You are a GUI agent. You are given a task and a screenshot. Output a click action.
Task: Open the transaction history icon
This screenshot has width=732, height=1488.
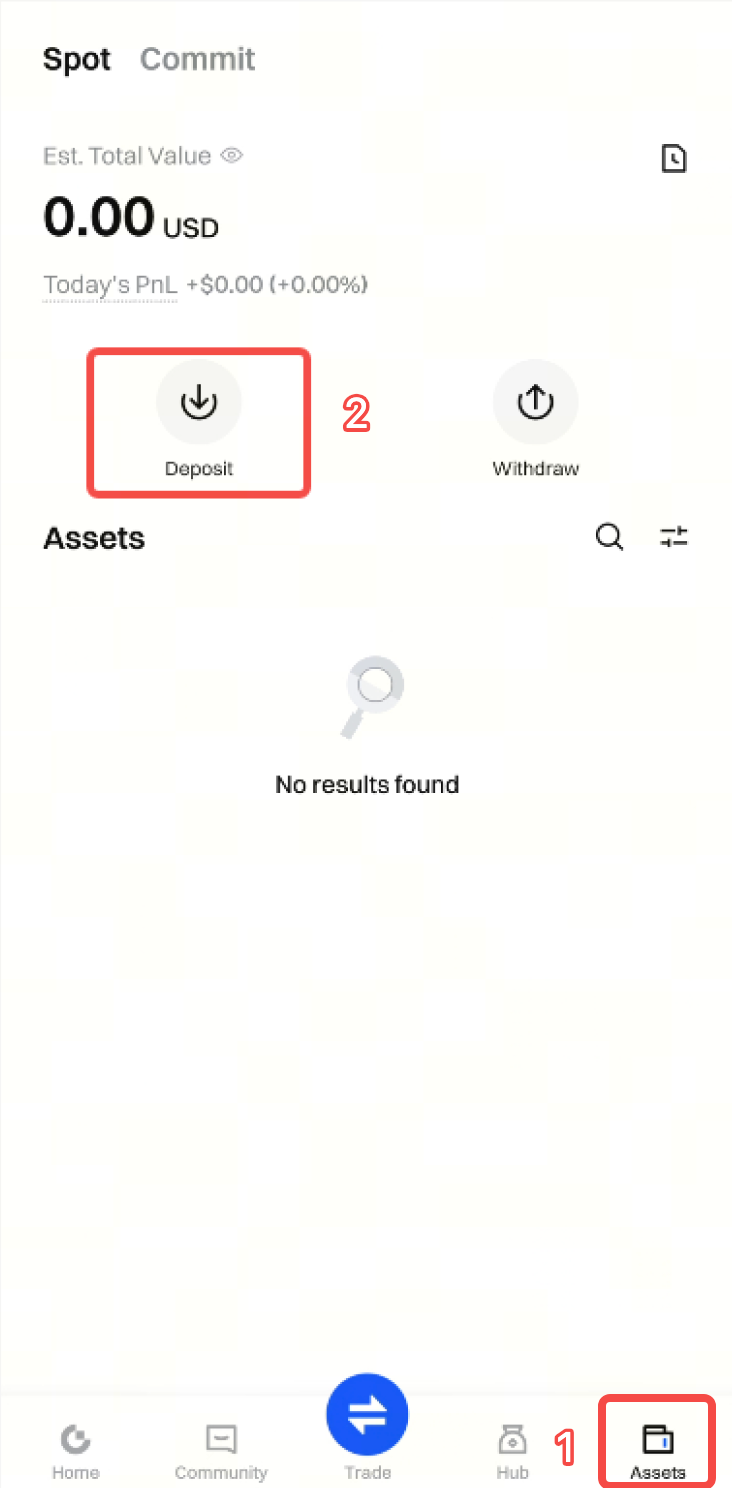coord(674,159)
